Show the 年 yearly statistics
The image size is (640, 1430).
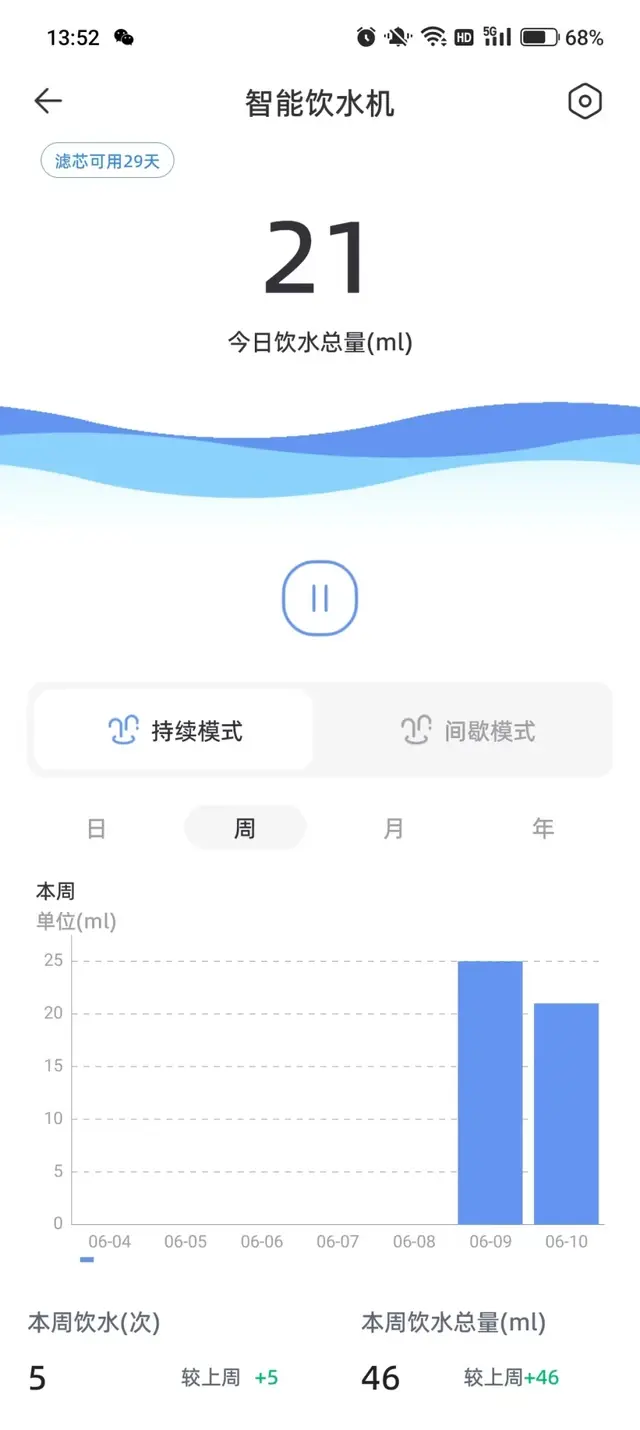click(543, 828)
